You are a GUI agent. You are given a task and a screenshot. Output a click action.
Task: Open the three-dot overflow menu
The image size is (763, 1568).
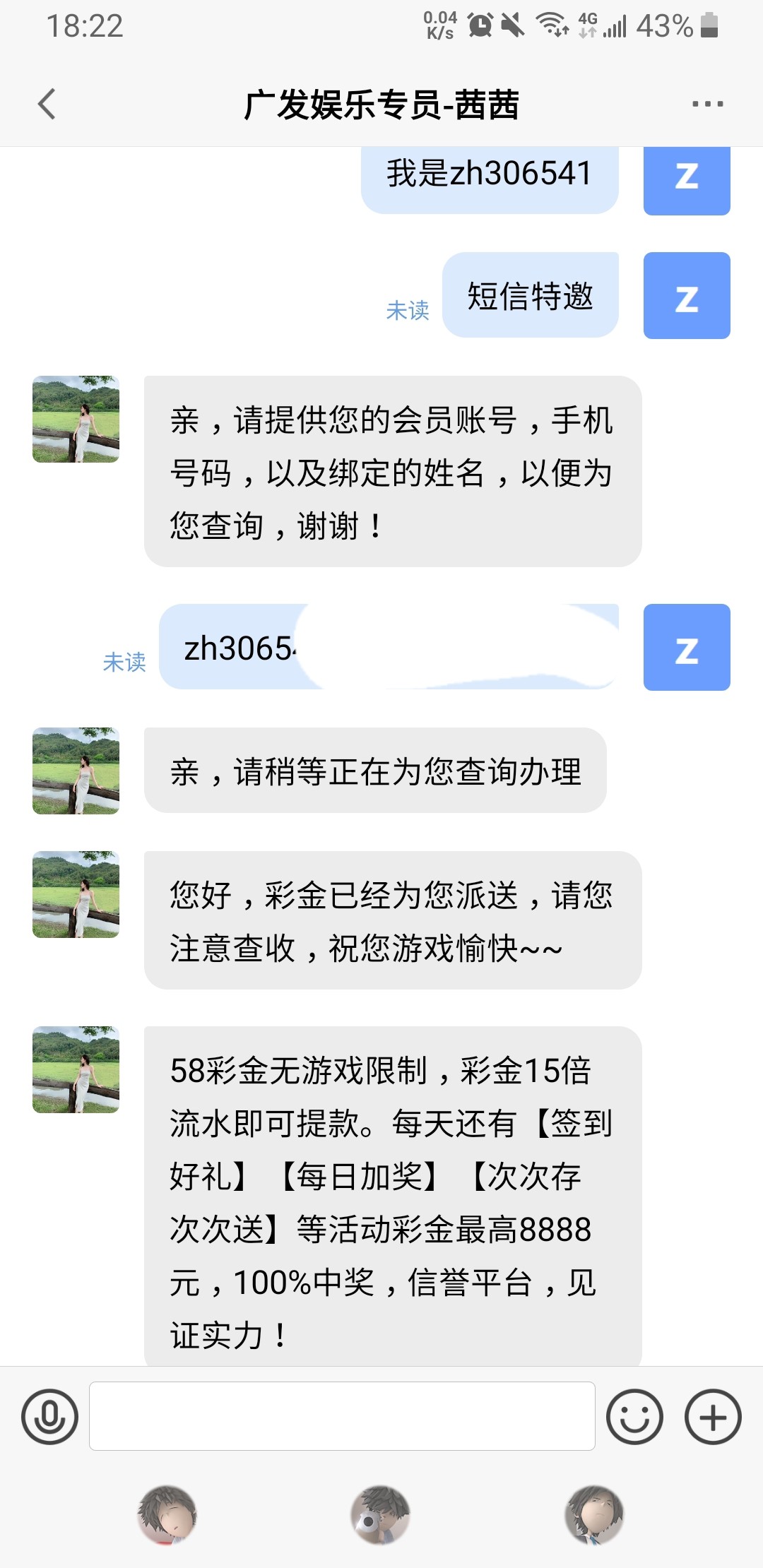[707, 105]
